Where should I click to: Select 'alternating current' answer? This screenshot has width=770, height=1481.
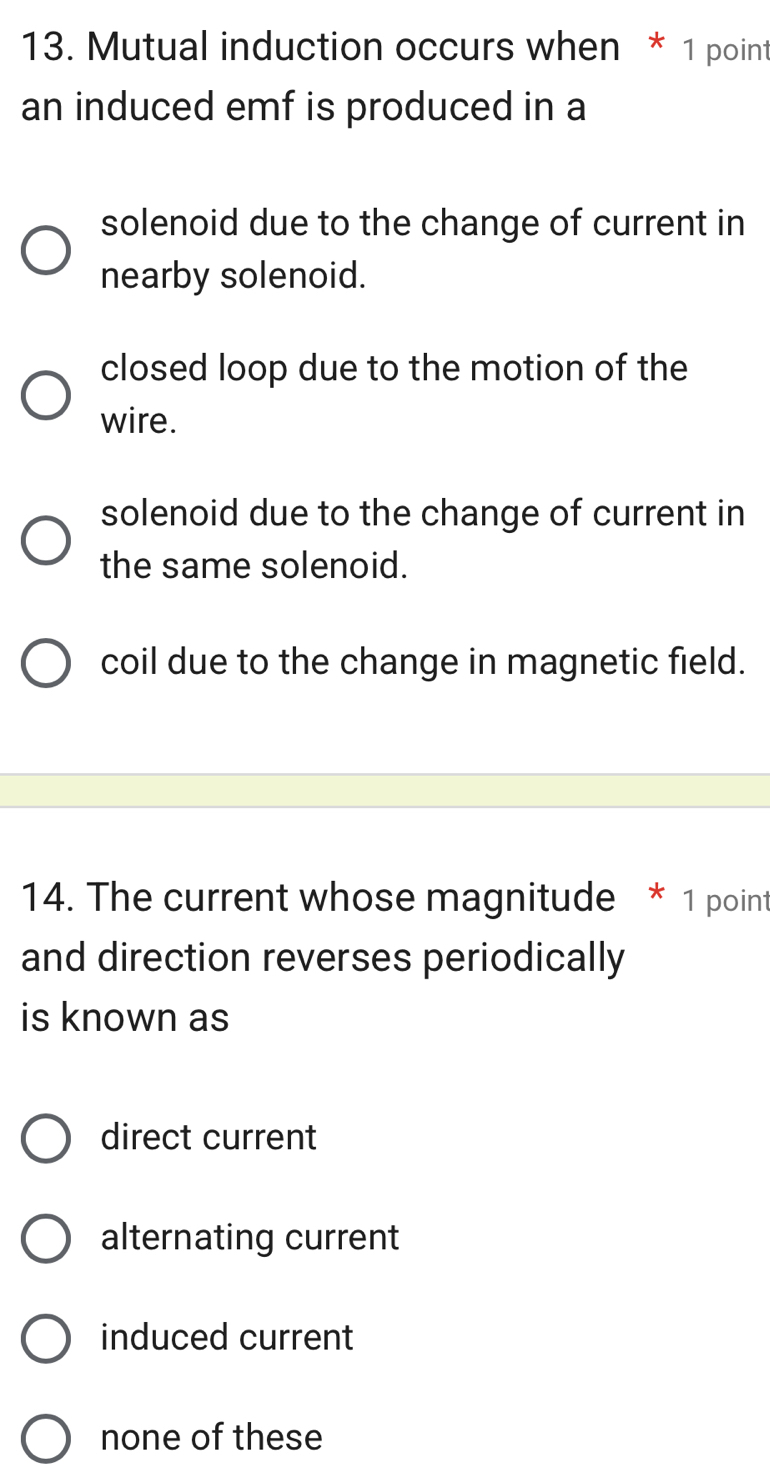[x=46, y=1238]
